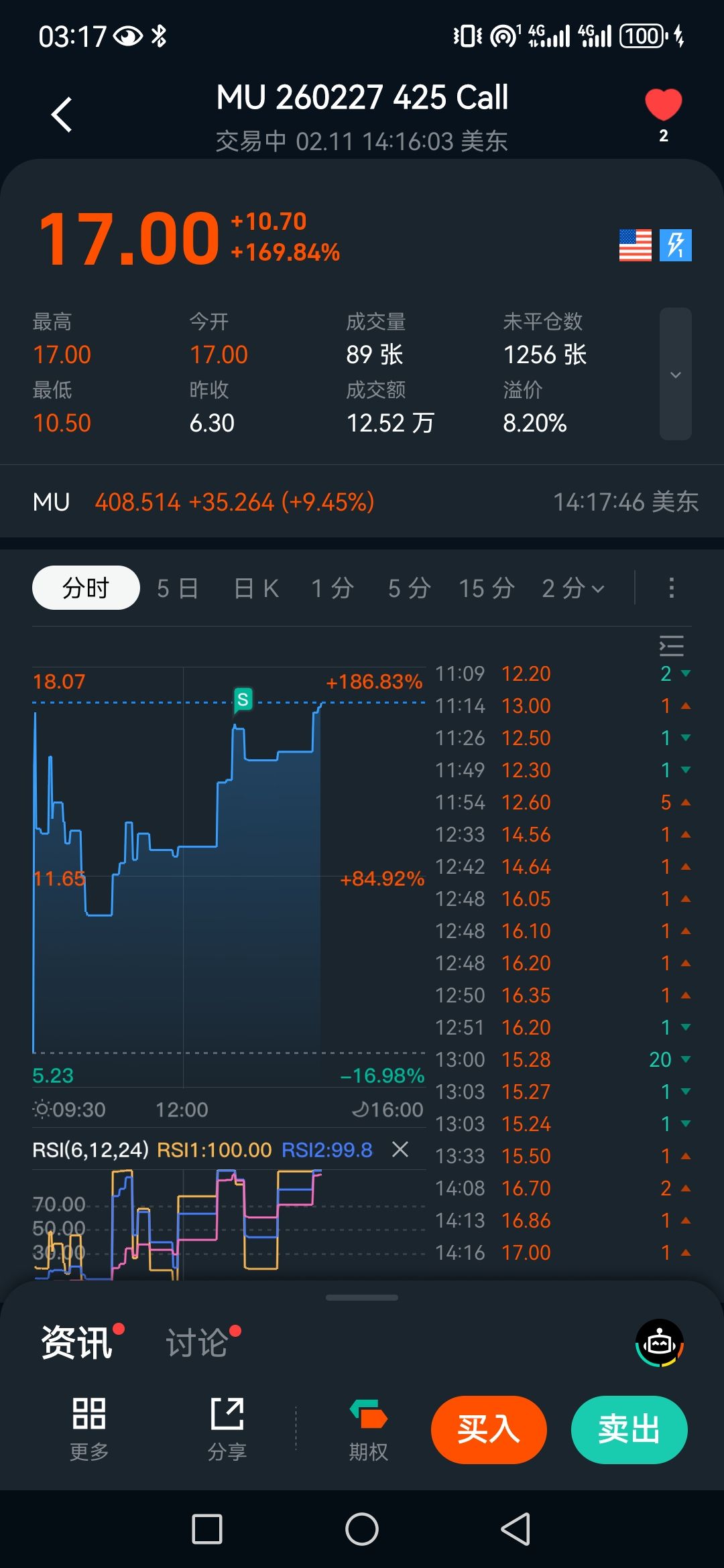Share this option via 分享
The image size is (724, 1568).
227,1429
